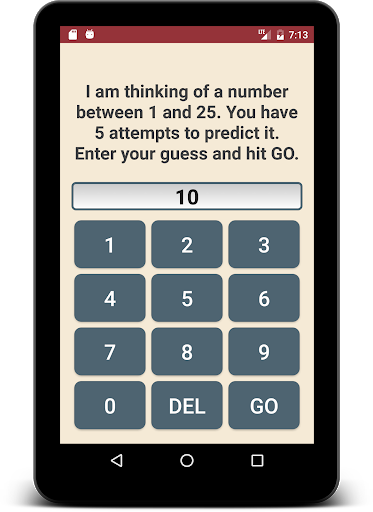Go back using the navigation bar
The height and width of the screenshot is (512, 373).
pyautogui.click(x=117, y=460)
